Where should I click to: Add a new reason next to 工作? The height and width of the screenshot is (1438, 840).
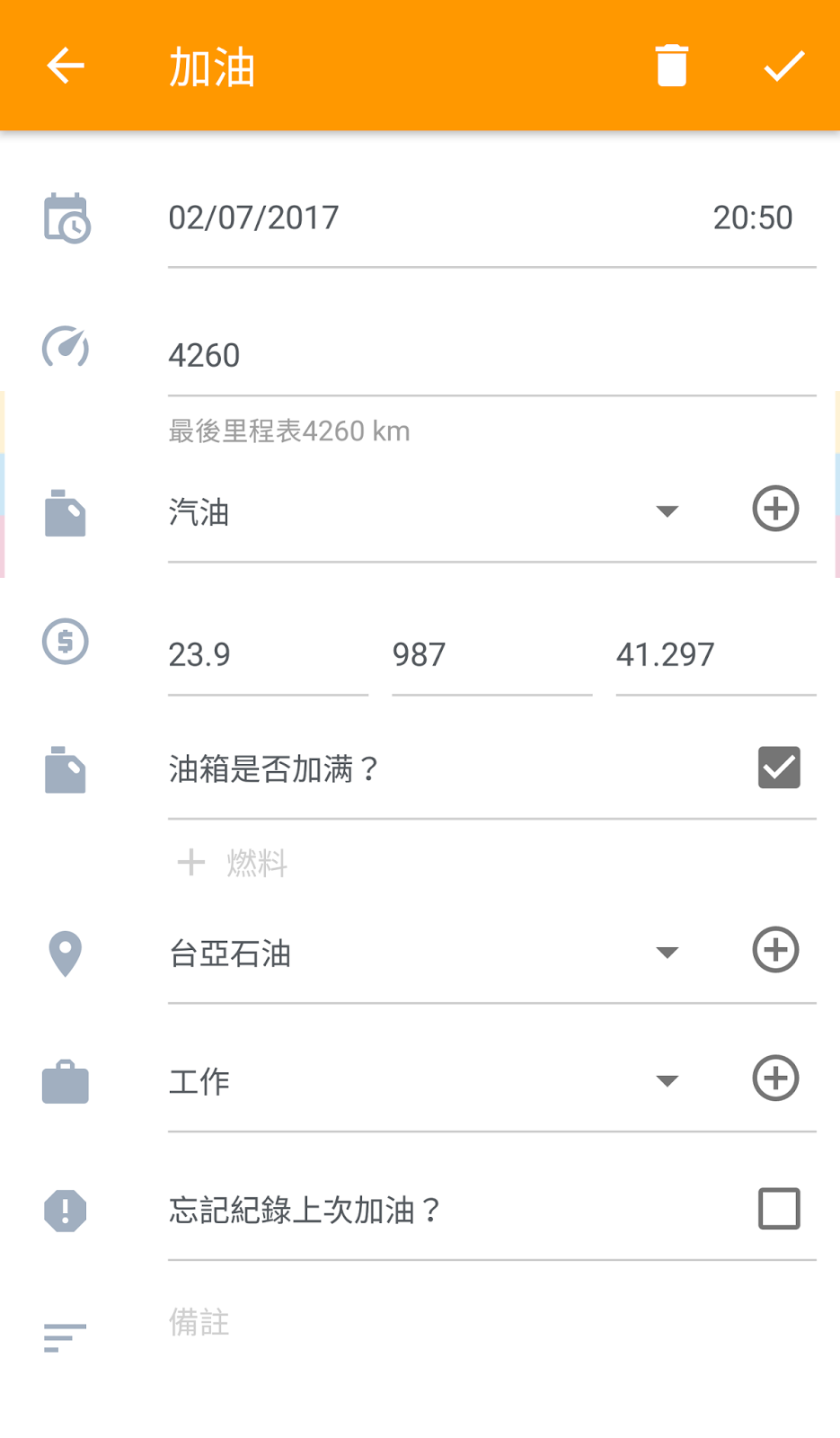tap(775, 1078)
